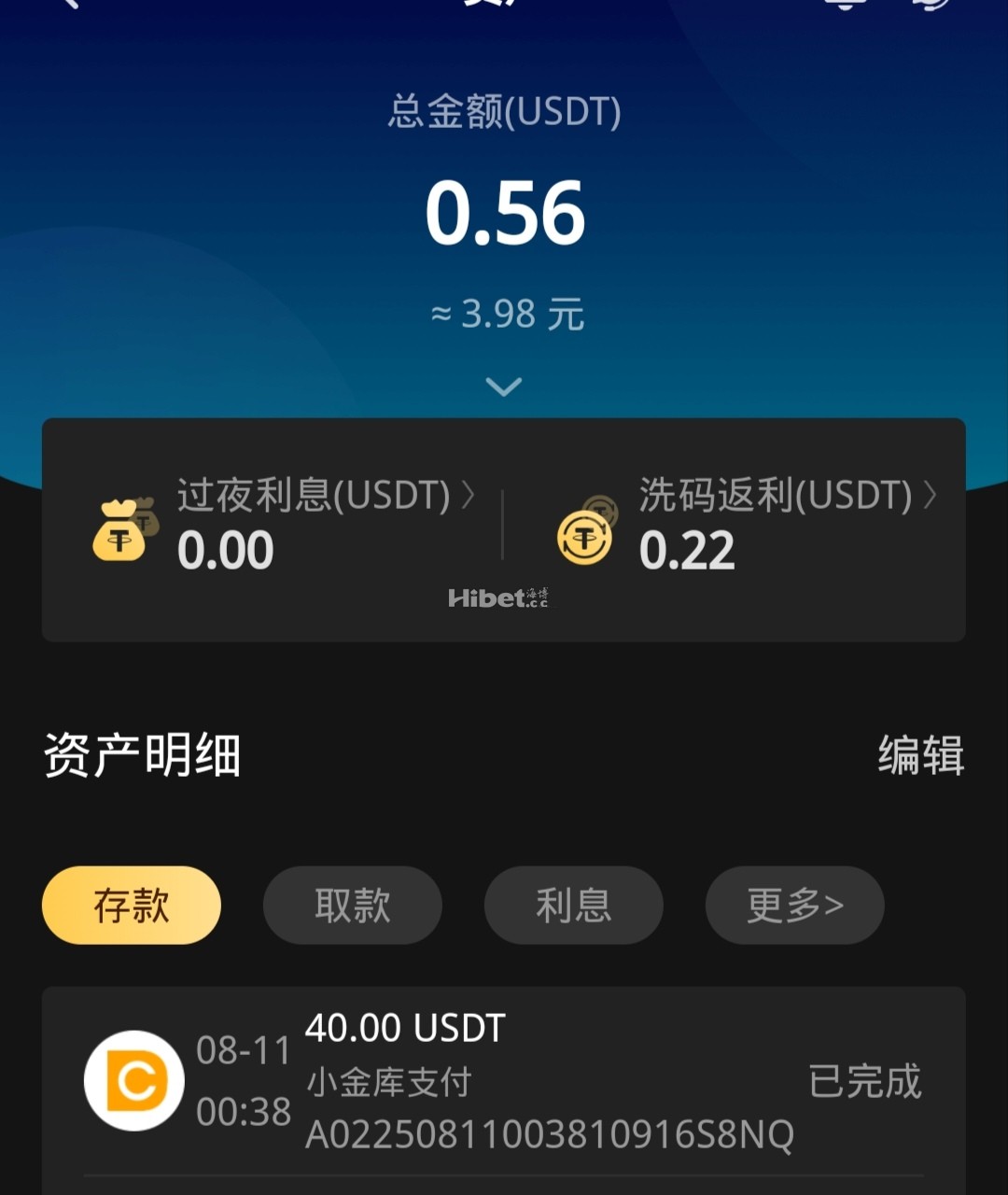This screenshot has height=1195, width=1008.
Task: Tap the orange C icon on the deposit record
Action: point(134,1079)
